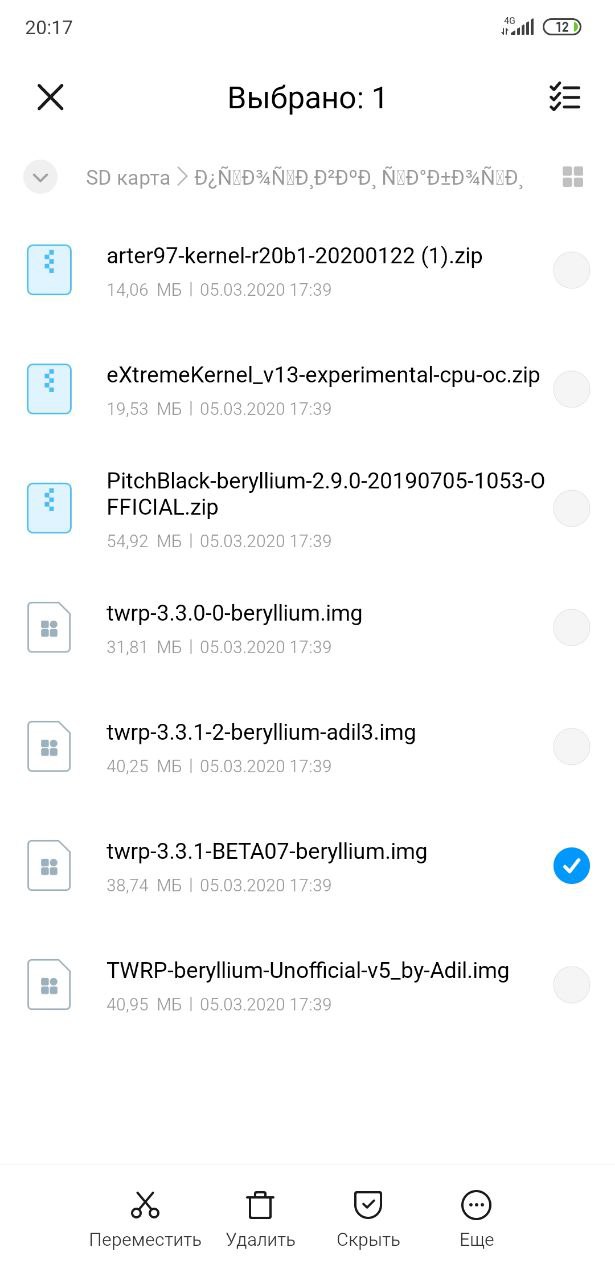Tap Переместить to move the file

145,1219
